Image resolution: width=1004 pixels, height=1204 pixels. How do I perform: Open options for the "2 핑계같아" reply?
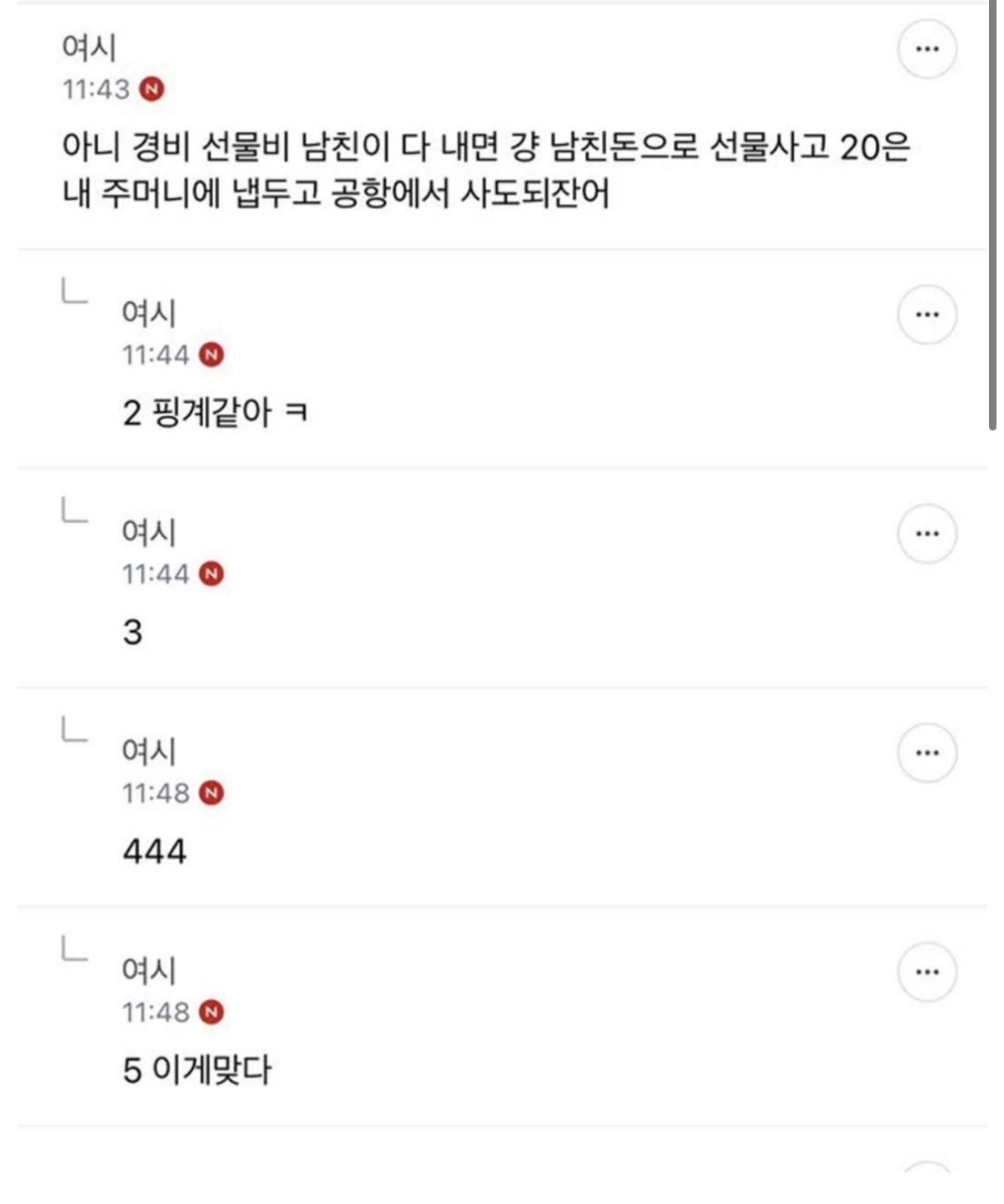pos(927,315)
